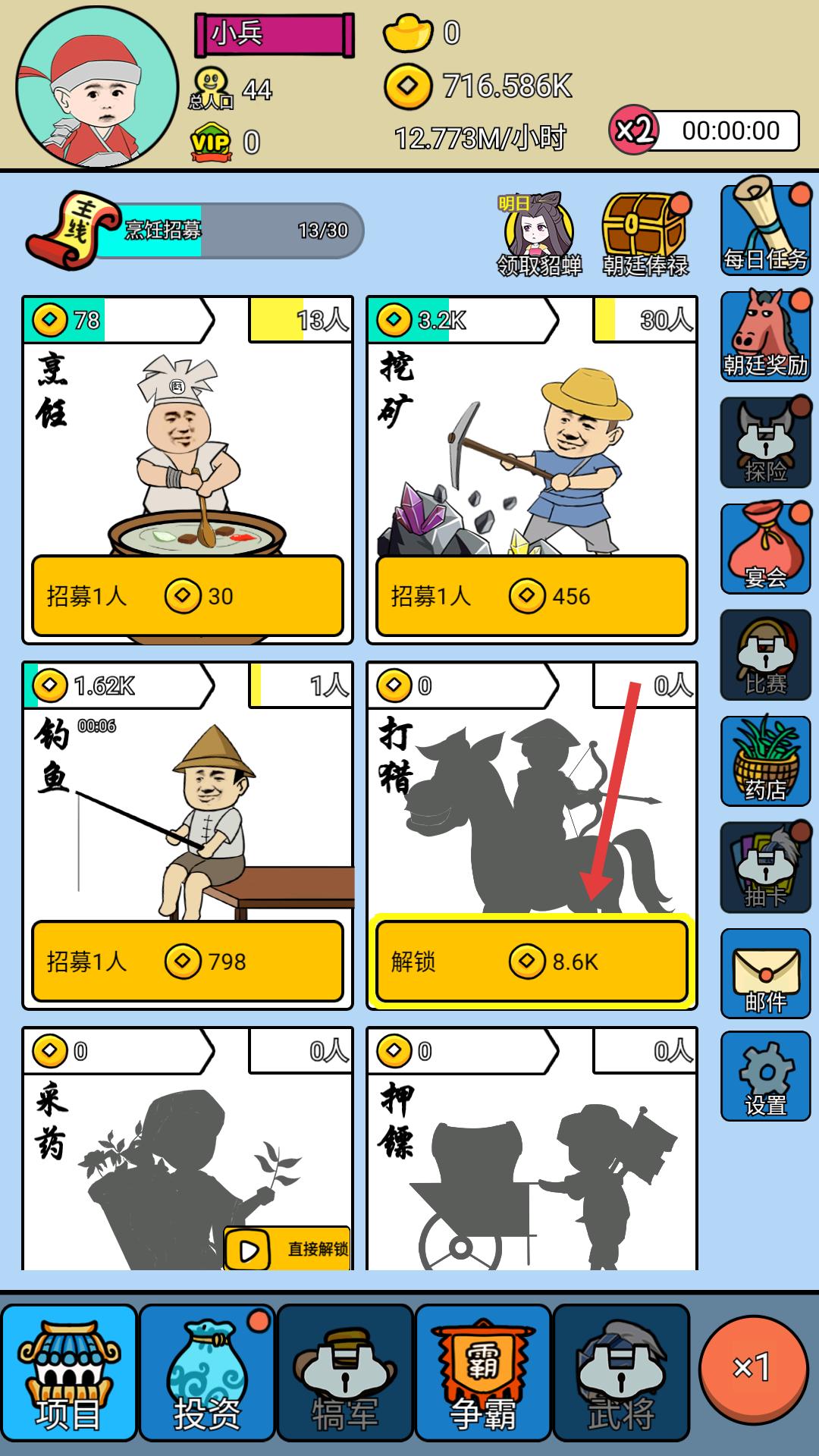Open the 药店 herb shop
Image resolution: width=819 pixels, height=1456 pixels.
point(765,760)
